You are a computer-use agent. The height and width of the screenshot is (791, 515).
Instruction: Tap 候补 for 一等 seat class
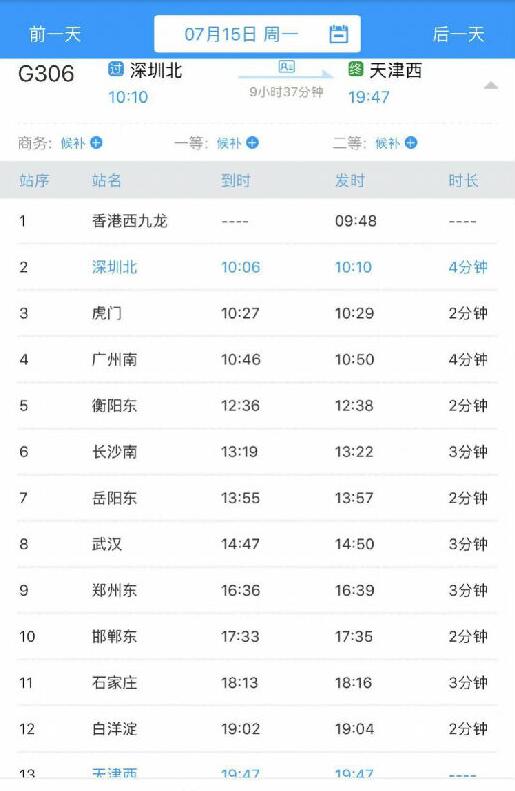(x=238, y=143)
